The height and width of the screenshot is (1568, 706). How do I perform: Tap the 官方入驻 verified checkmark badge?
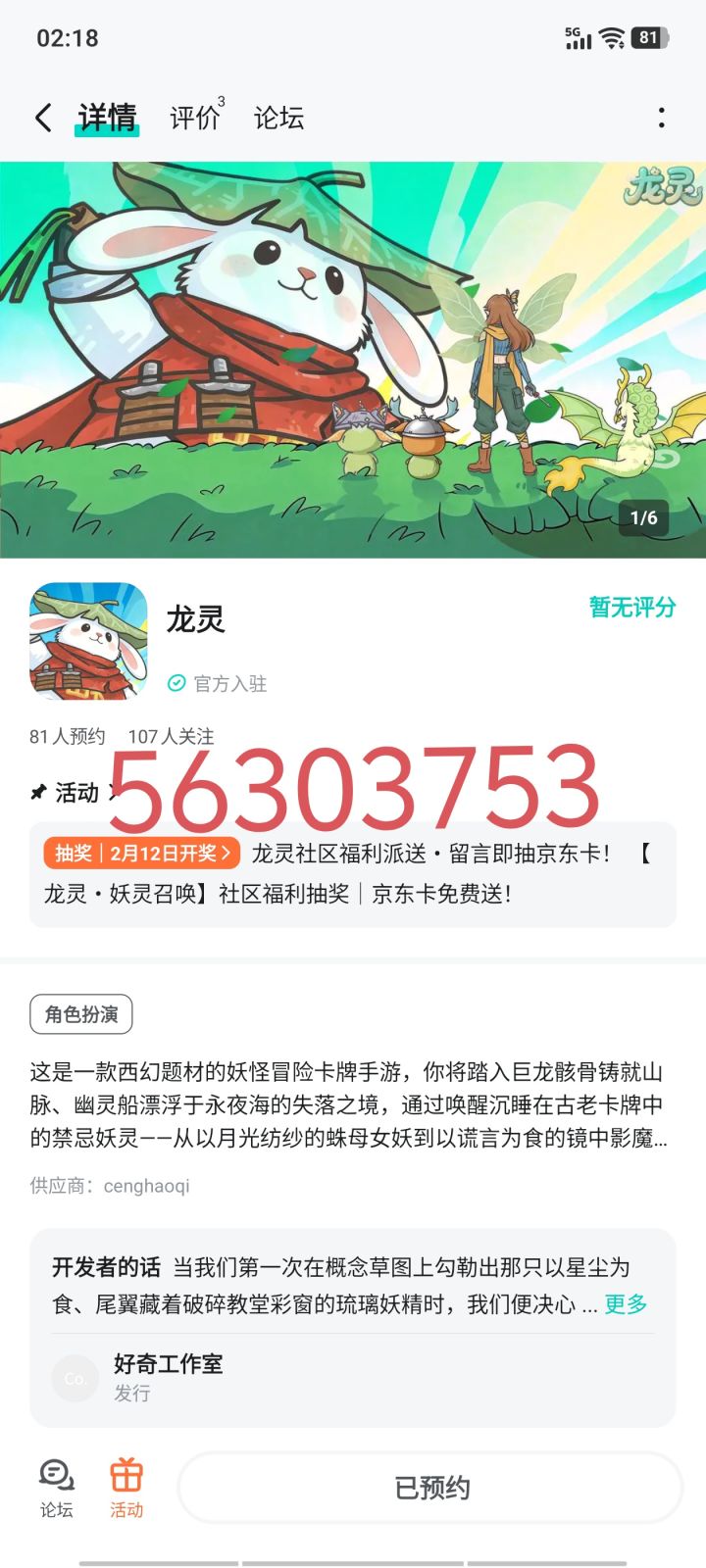coord(176,684)
